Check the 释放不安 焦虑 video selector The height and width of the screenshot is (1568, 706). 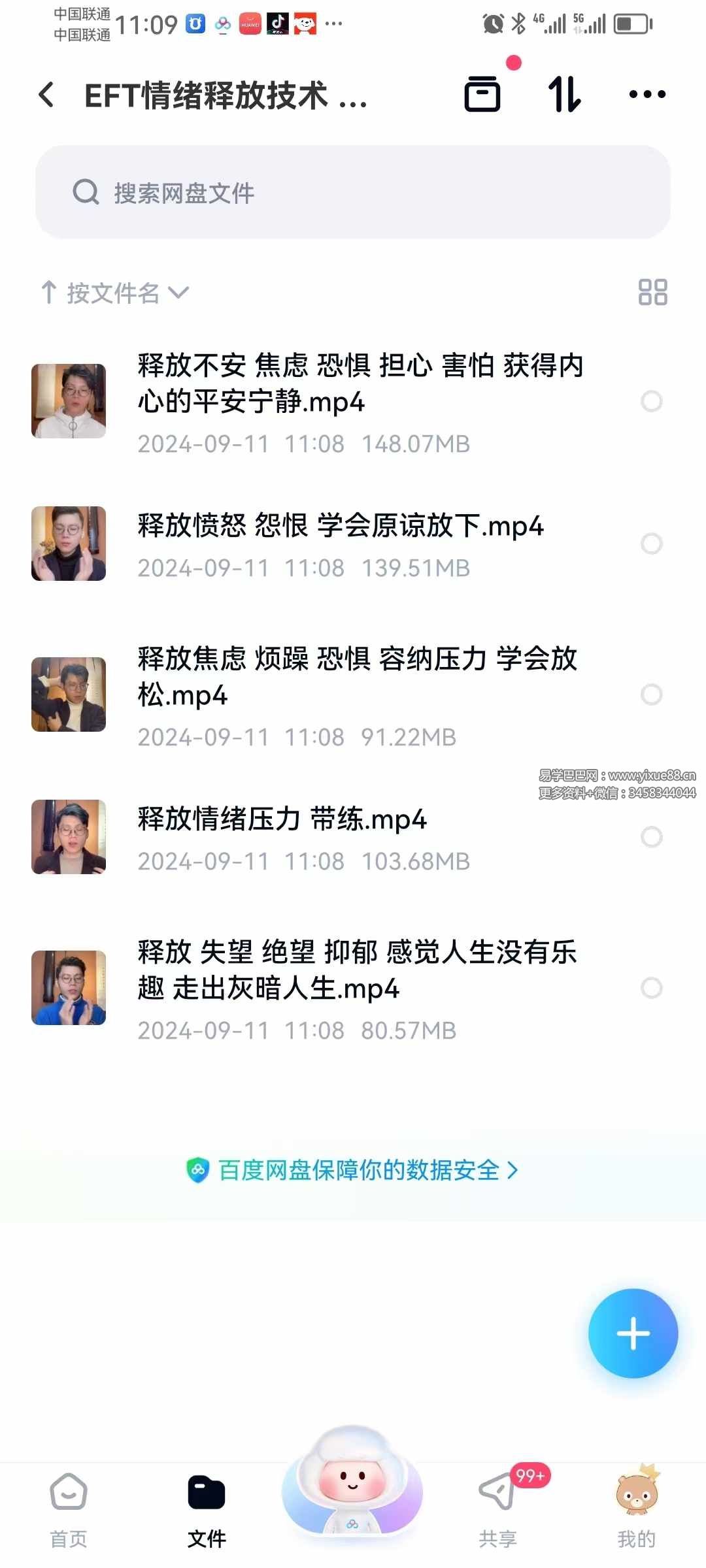click(x=652, y=401)
